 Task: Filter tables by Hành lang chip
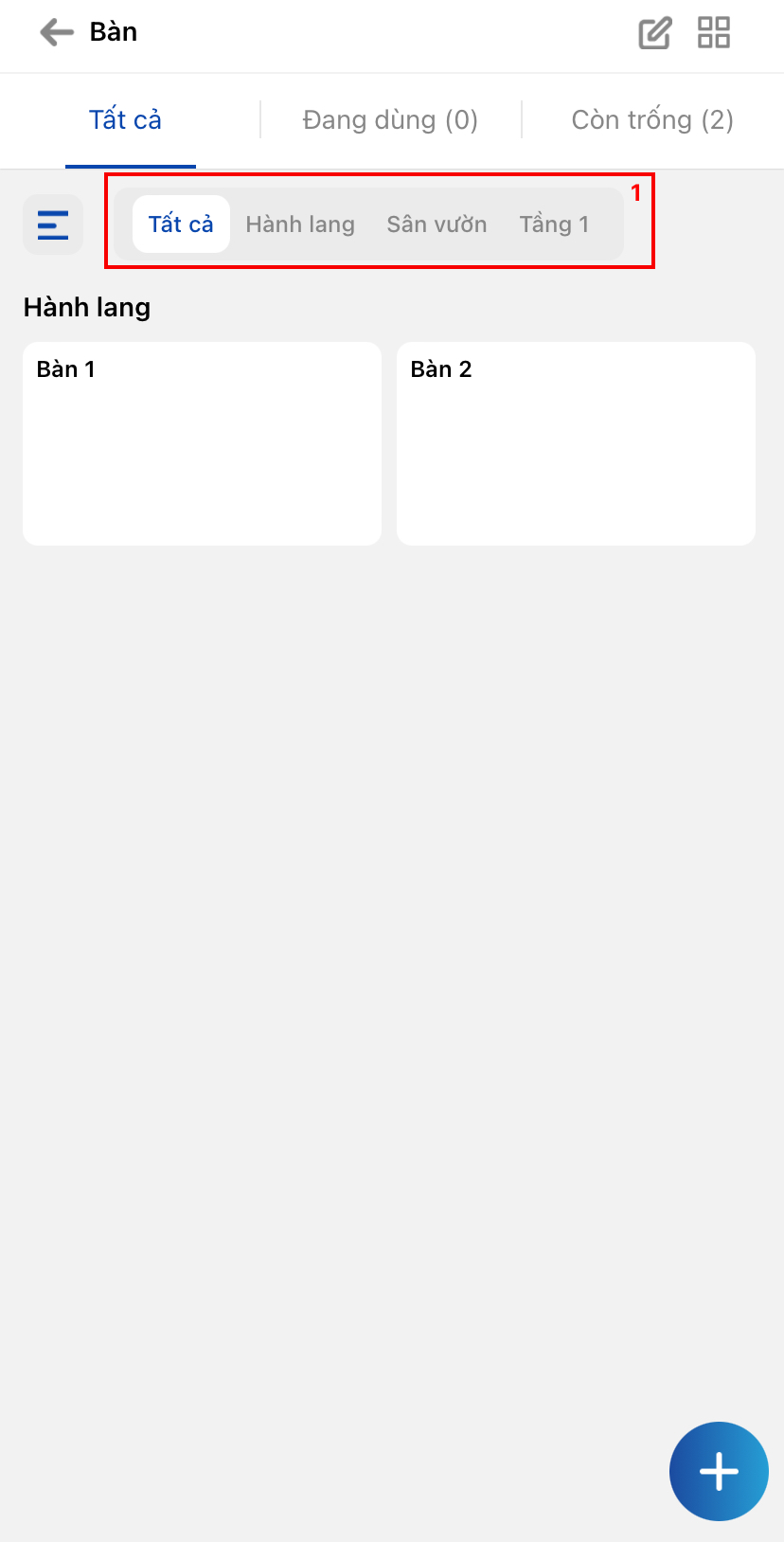click(300, 224)
